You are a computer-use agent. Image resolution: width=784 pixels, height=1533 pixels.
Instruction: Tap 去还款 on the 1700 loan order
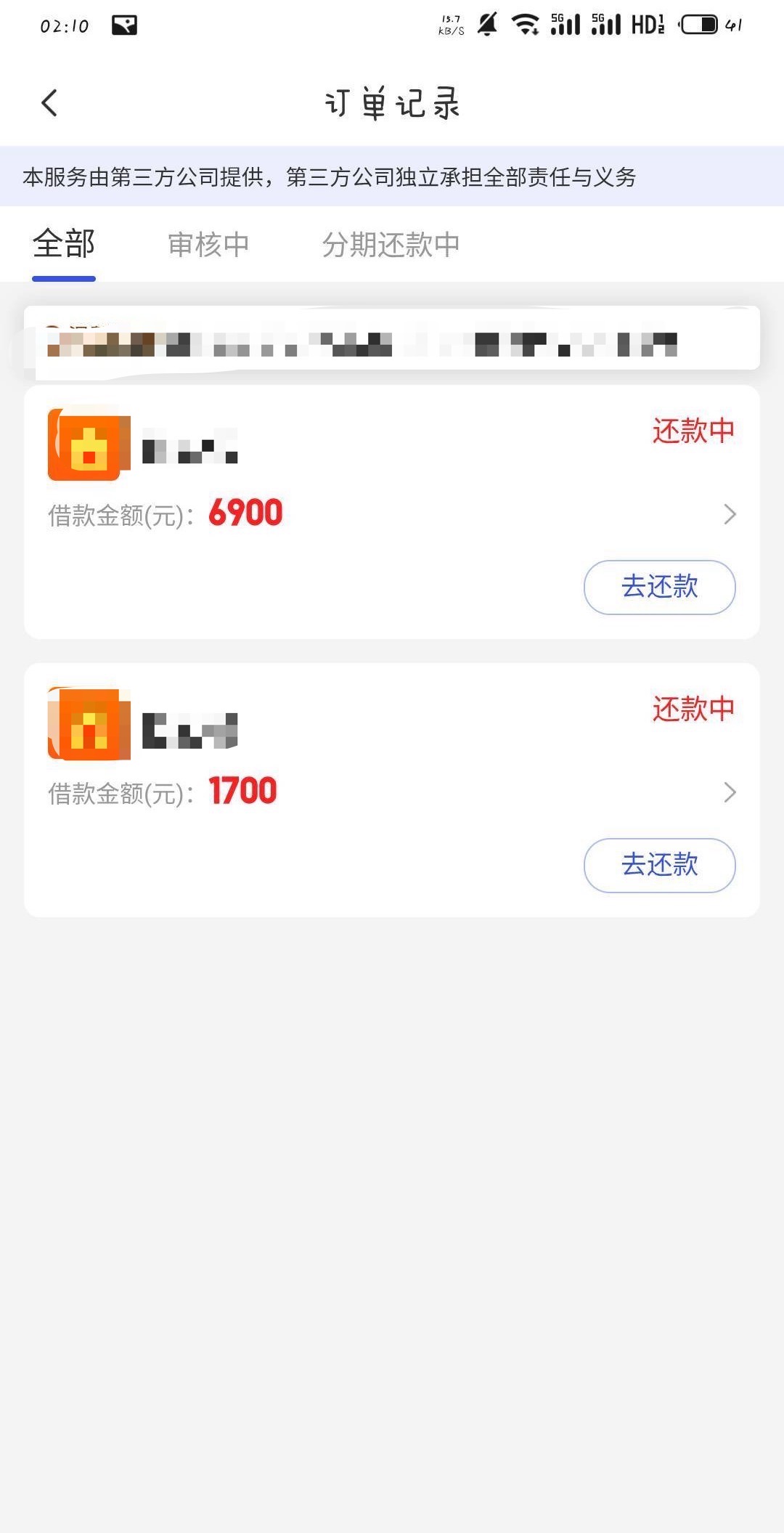click(x=658, y=866)
